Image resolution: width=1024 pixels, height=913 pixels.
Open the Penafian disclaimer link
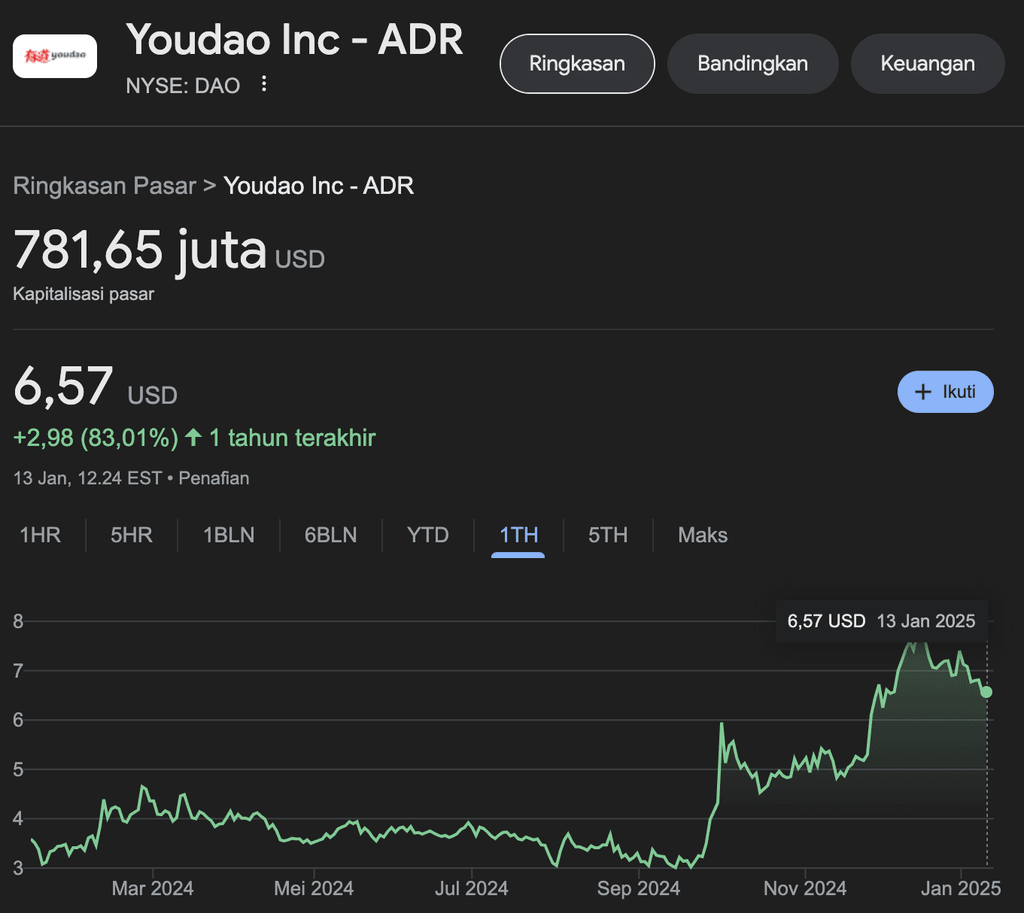point(214,478)
